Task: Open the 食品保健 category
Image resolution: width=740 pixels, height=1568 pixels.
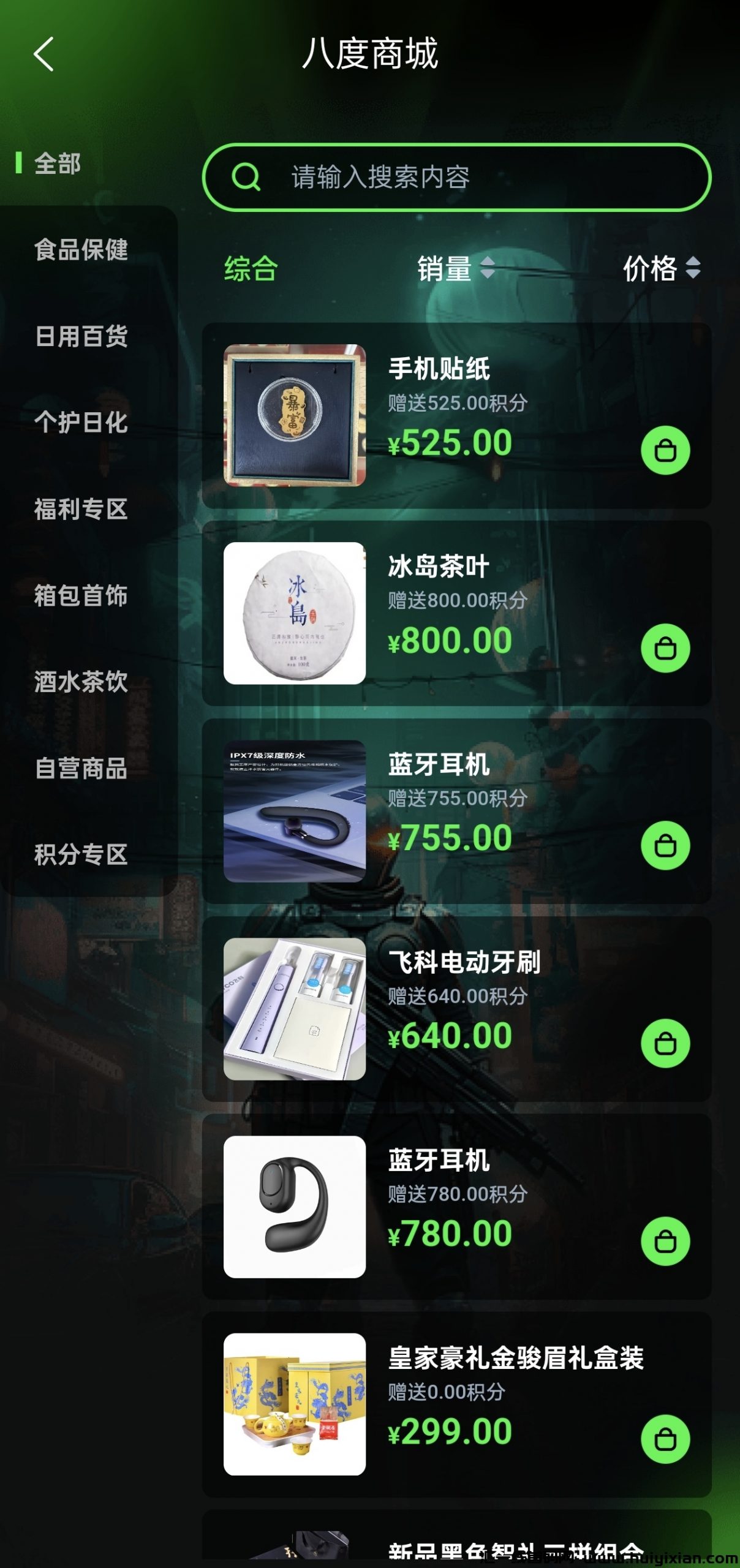Action: [81, 250]
